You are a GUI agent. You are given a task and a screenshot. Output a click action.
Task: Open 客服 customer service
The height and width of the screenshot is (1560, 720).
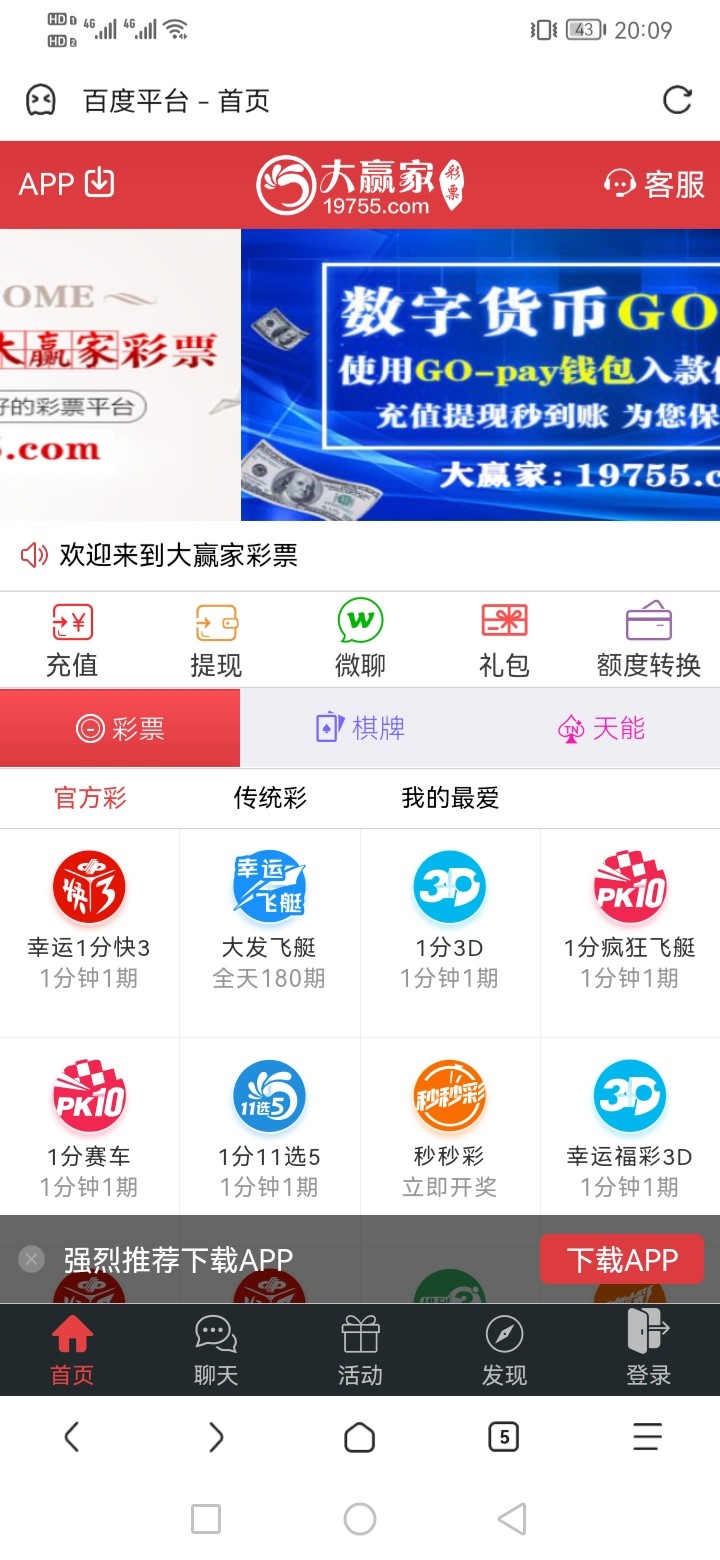(655, 185)
